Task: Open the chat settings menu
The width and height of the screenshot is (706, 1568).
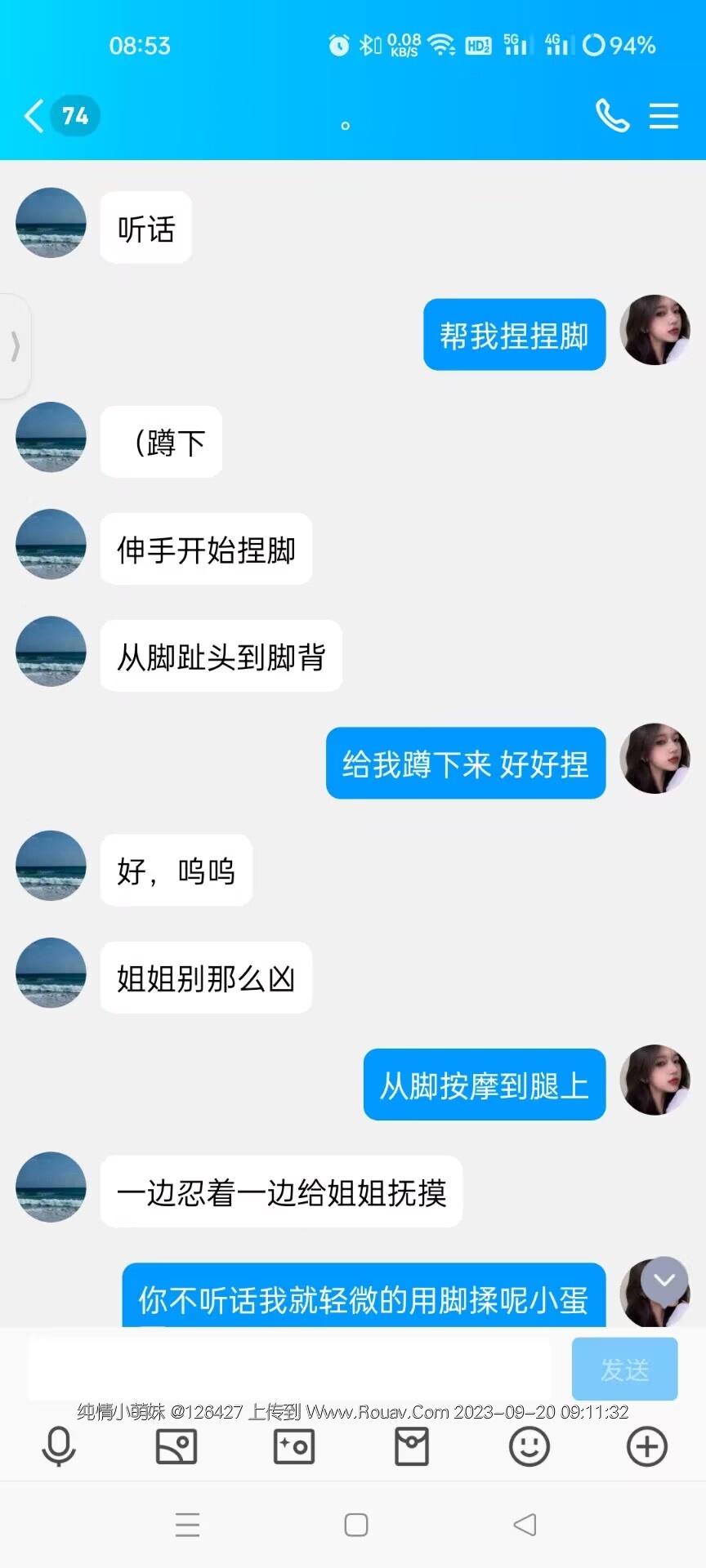Action: [664, 116]
